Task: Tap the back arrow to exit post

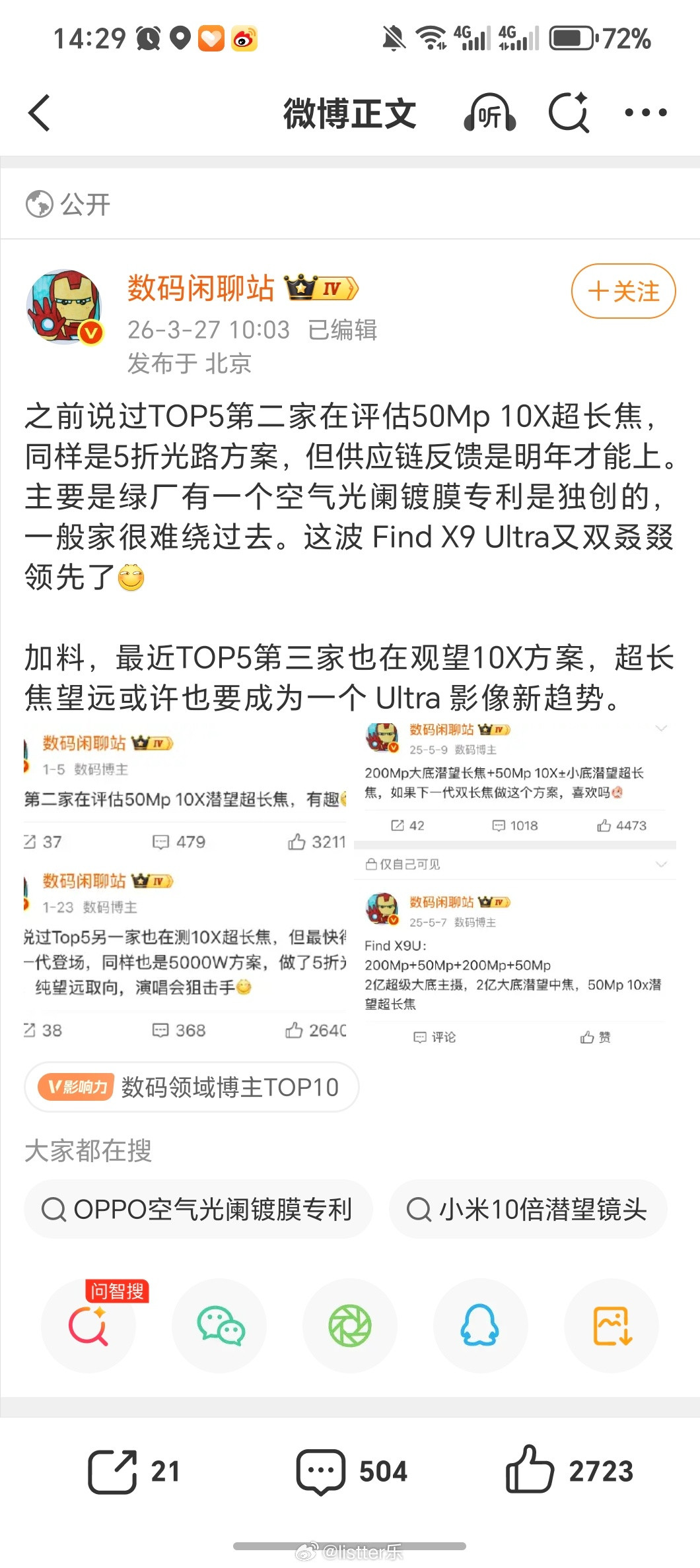Action: (x=40, y=112)
